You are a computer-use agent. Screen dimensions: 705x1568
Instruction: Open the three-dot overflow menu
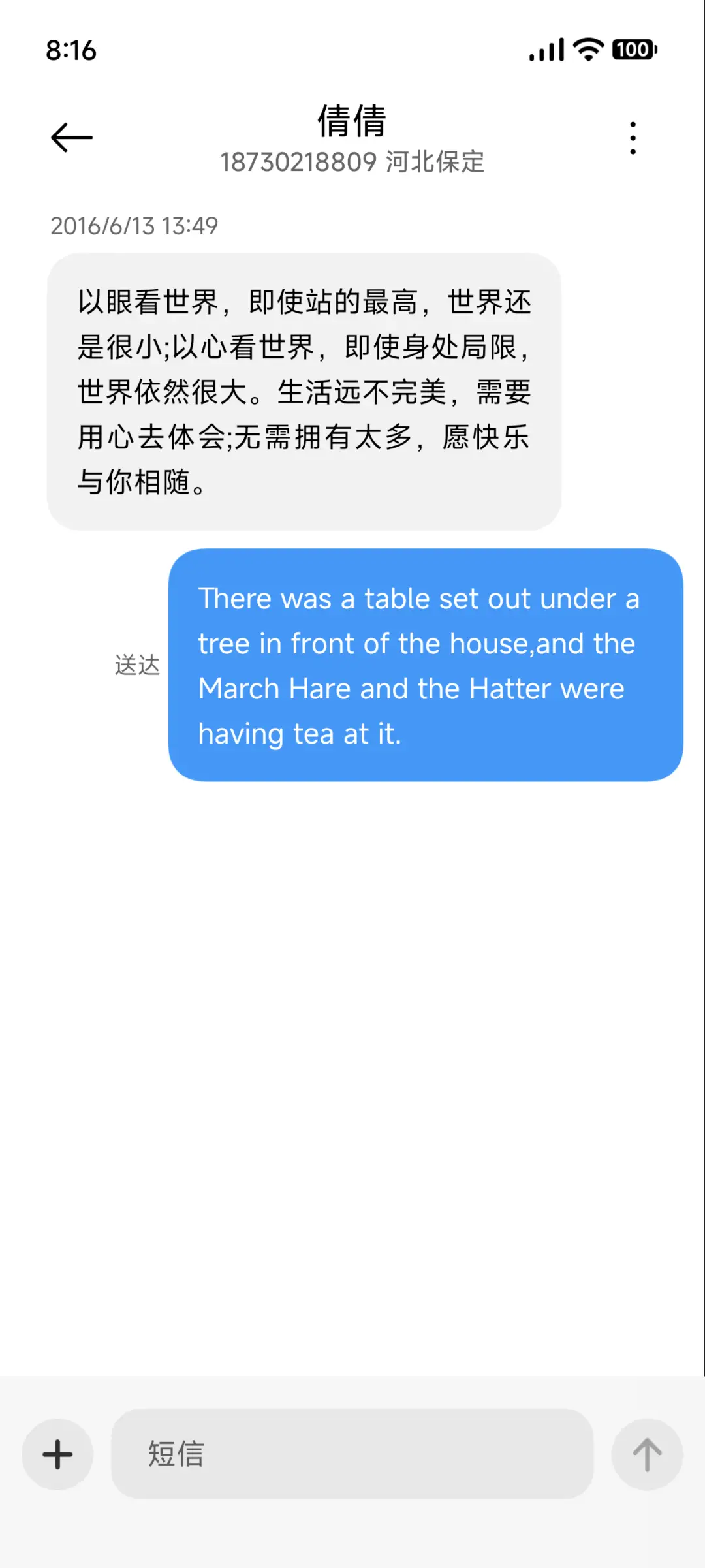[631, 136]
